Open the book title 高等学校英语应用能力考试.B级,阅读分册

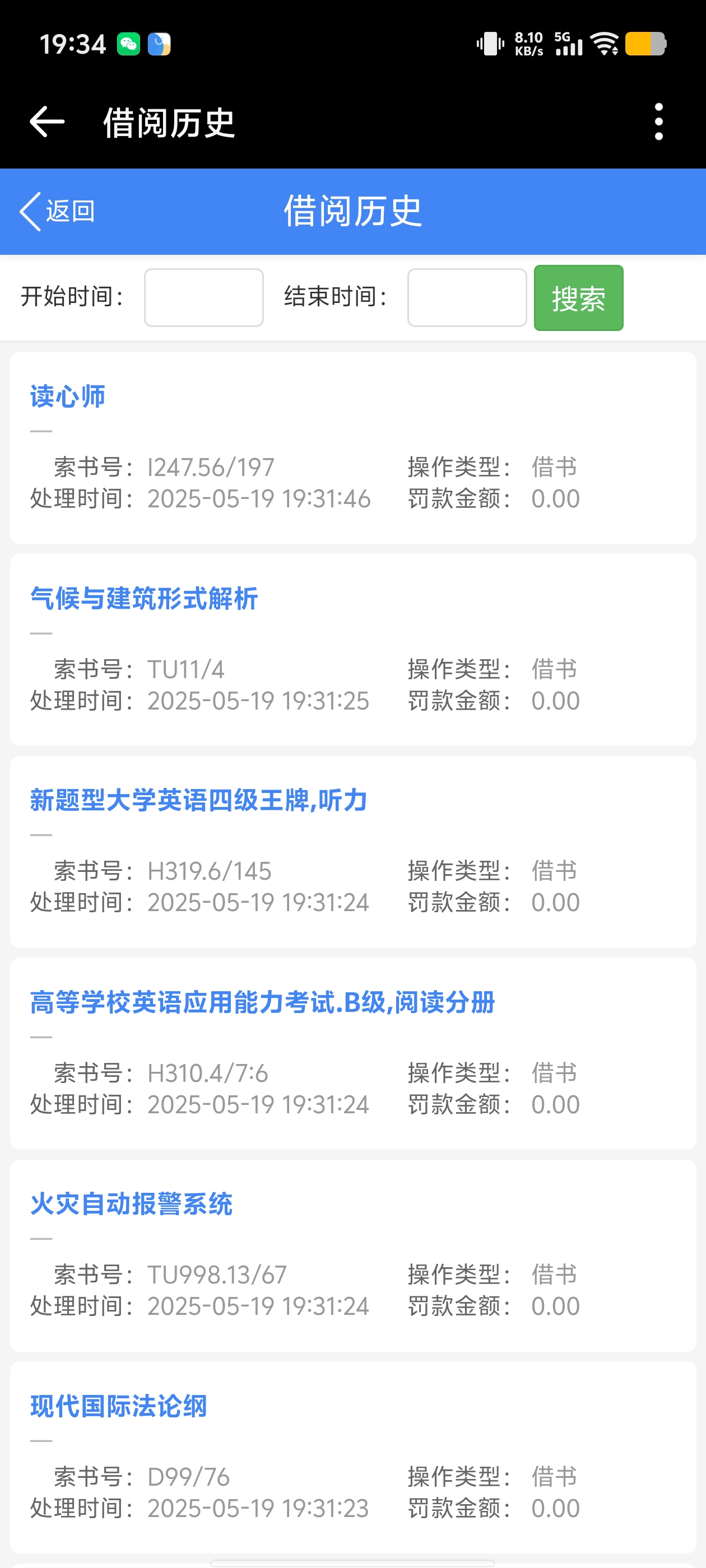coord(262,1002)
